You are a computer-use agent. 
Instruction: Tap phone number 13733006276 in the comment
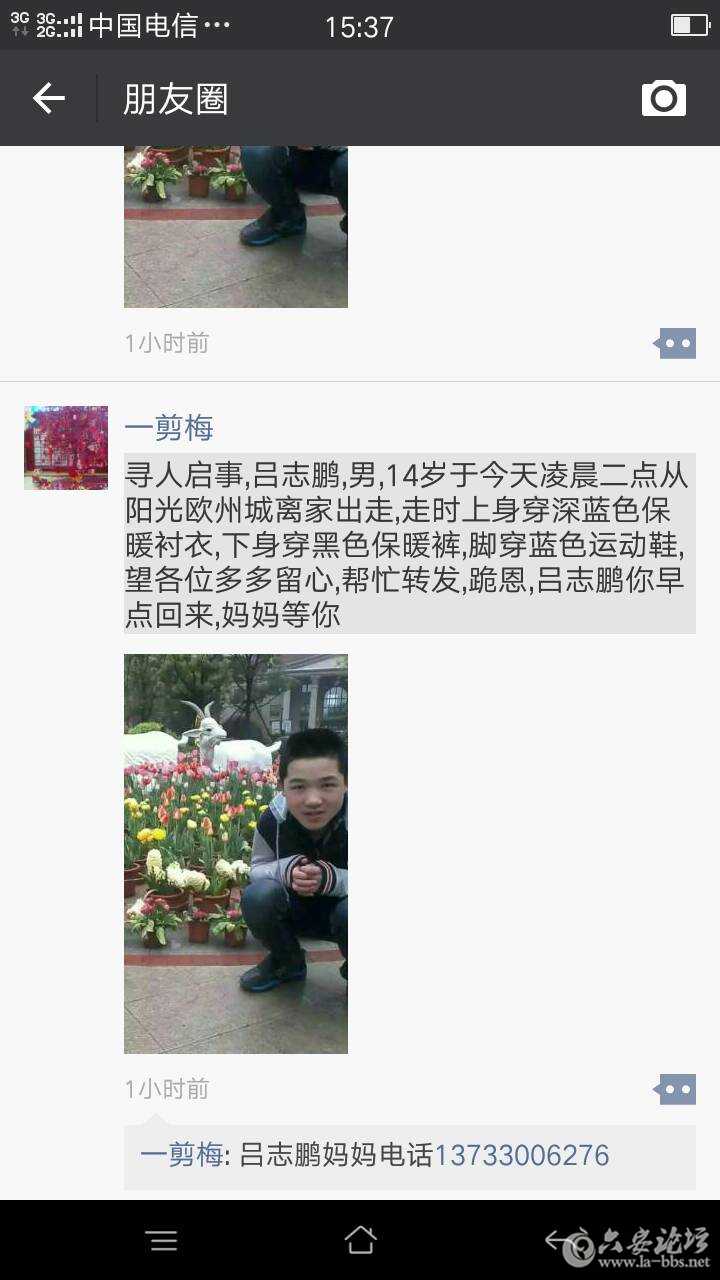coord(521,1156)
